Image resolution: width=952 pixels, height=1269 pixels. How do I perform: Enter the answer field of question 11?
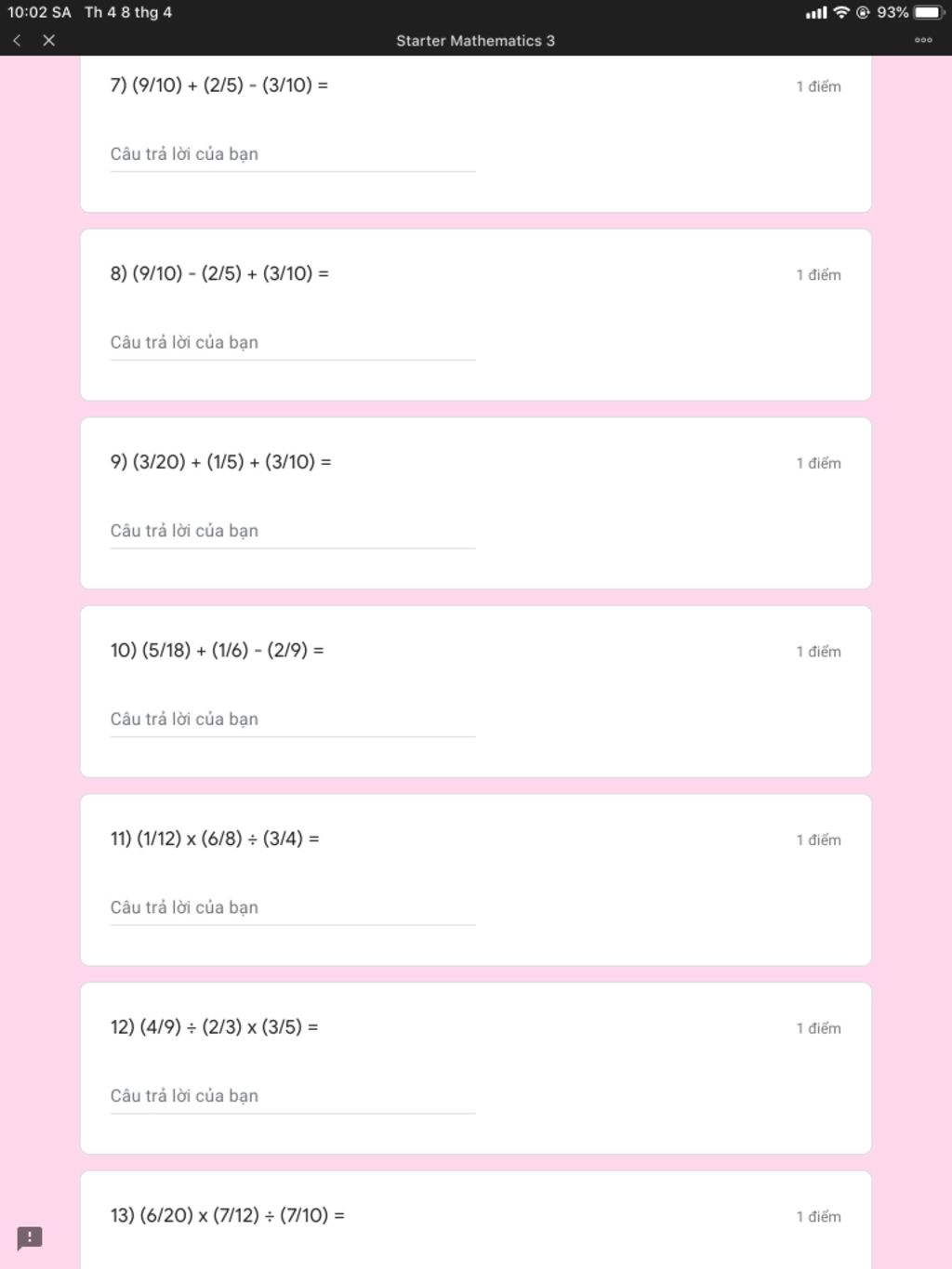[292, 908]
